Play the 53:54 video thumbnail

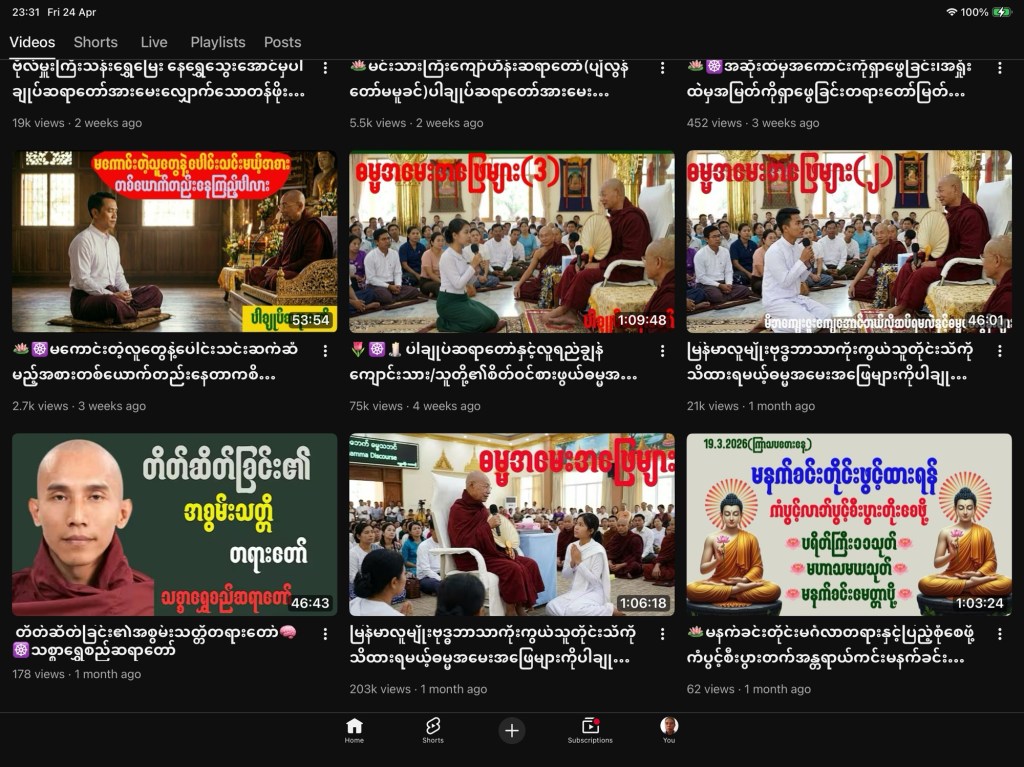point(174,241)
